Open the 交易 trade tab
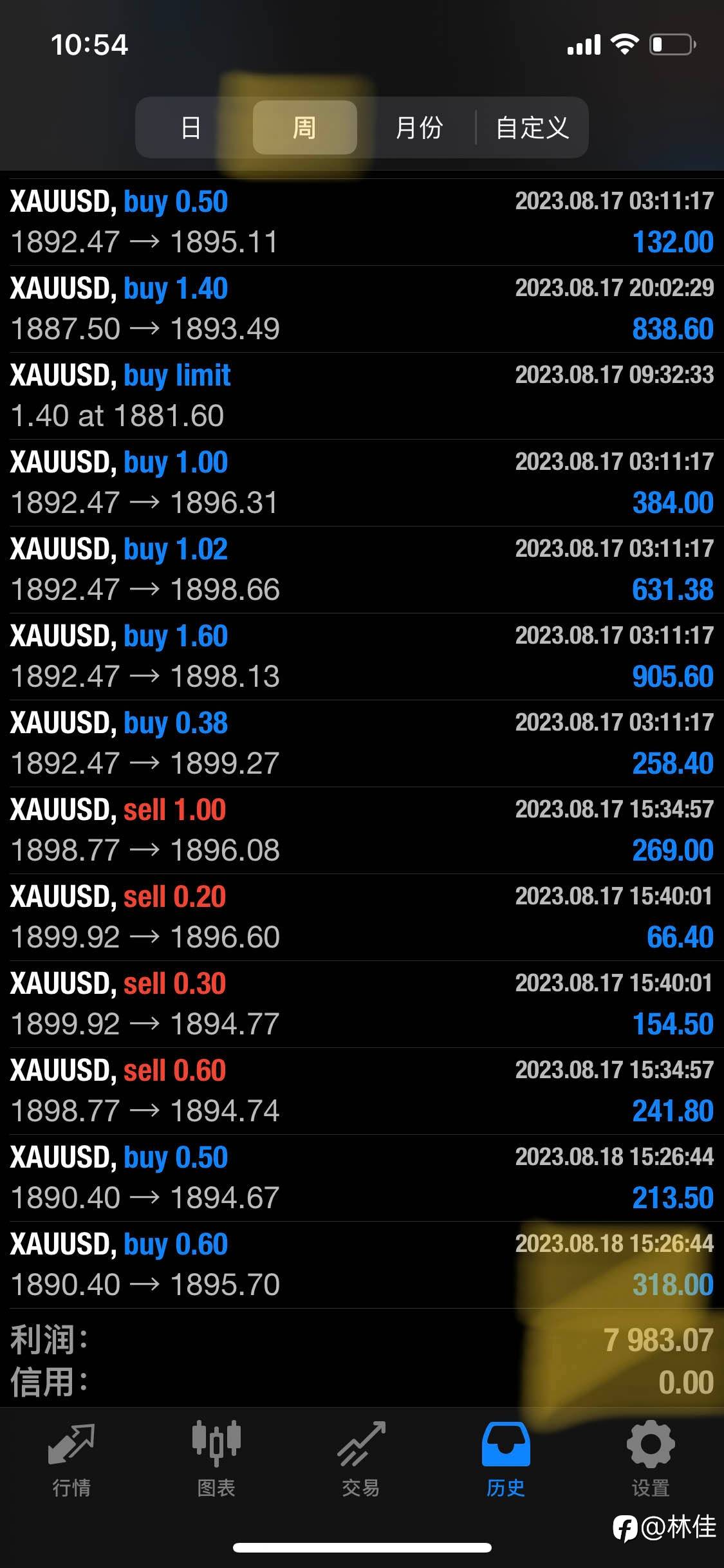The height and width of the screenshot is (1568, 724). pyautogui.click(x=361, y=1459)
